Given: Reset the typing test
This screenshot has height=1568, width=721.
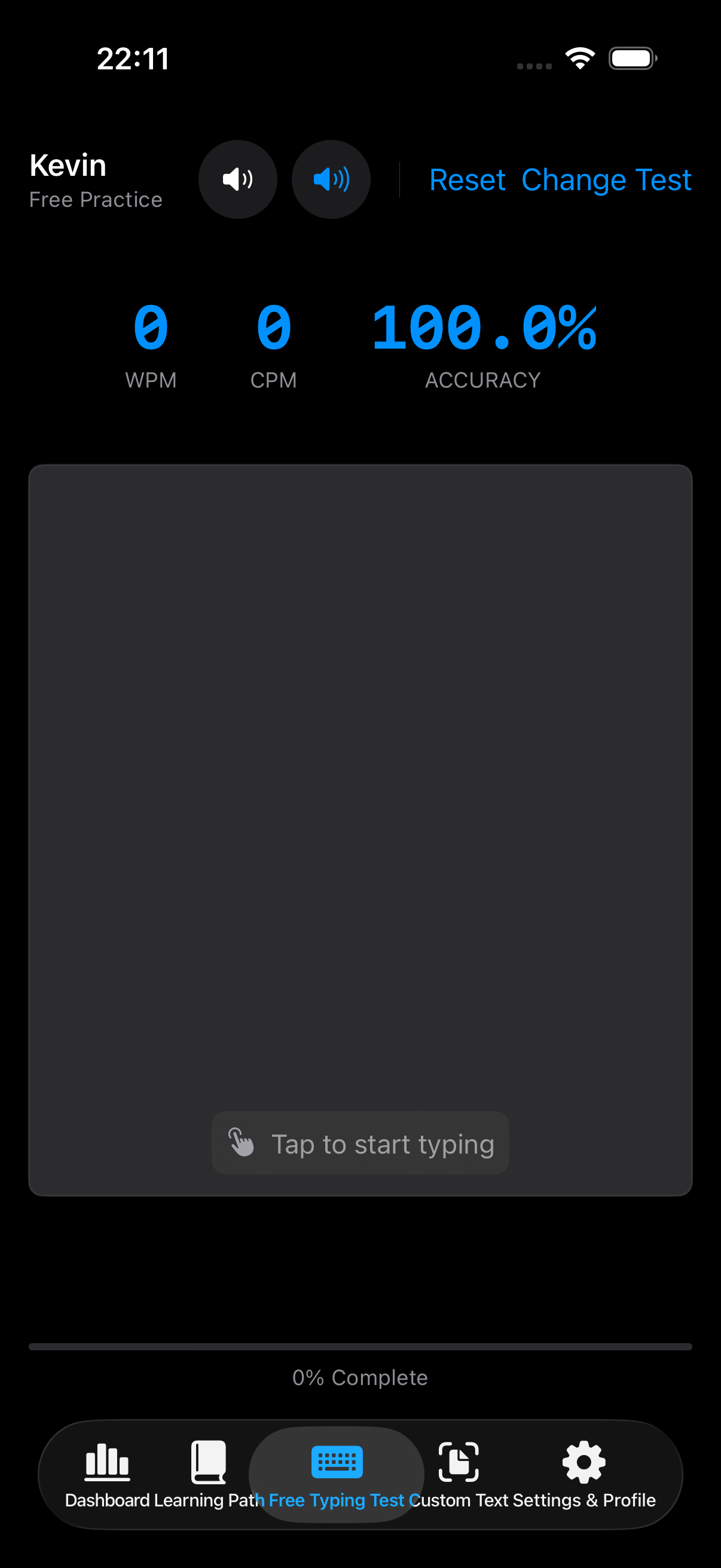Looking at the screenshot, I should click(x=467, y=180).
